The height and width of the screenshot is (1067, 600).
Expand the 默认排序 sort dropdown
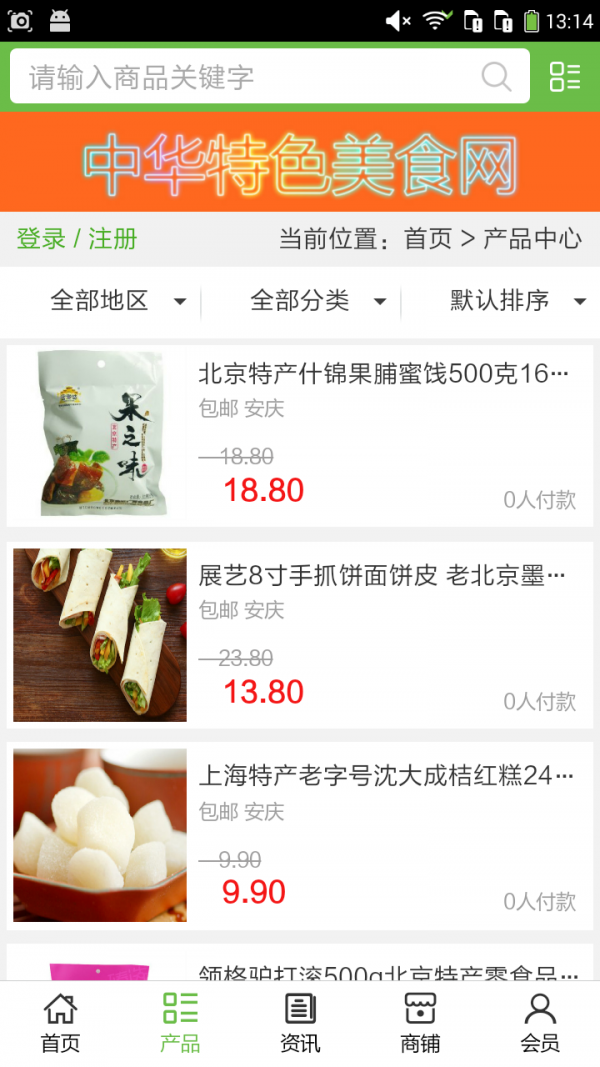tap(515, 301)
